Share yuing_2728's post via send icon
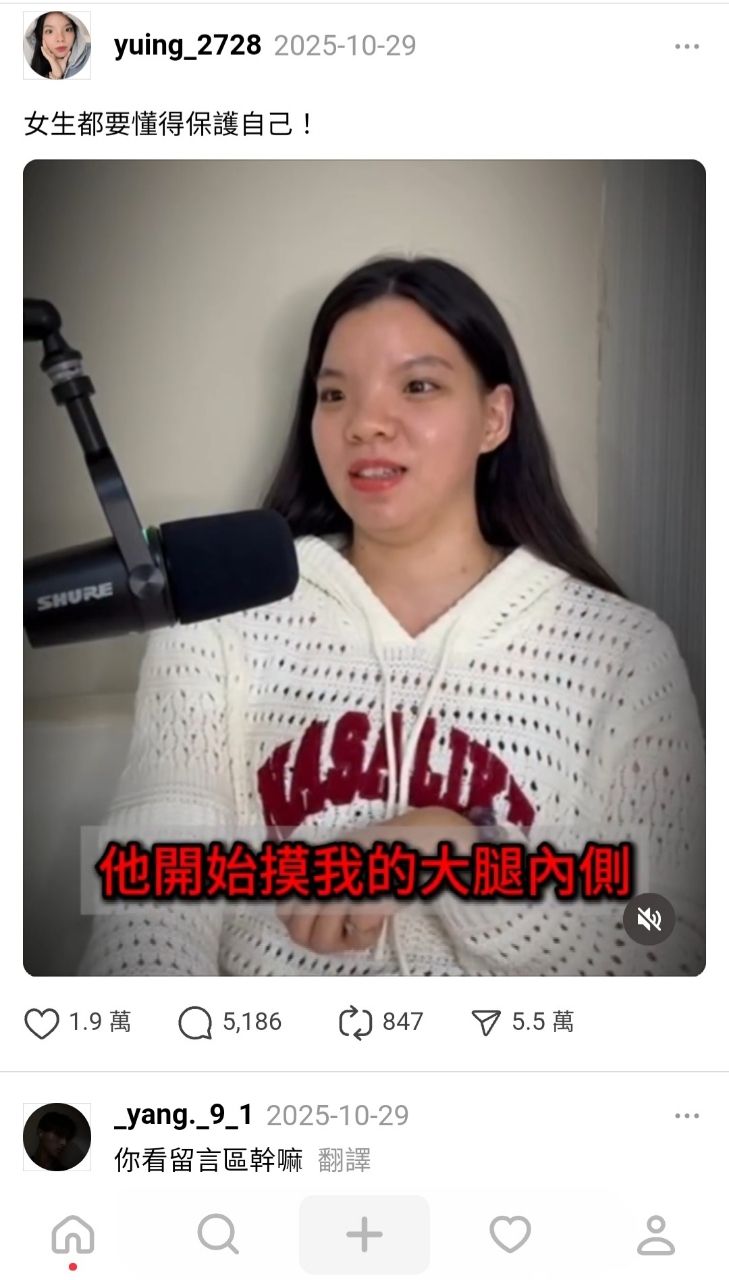 click(486, 1023)
